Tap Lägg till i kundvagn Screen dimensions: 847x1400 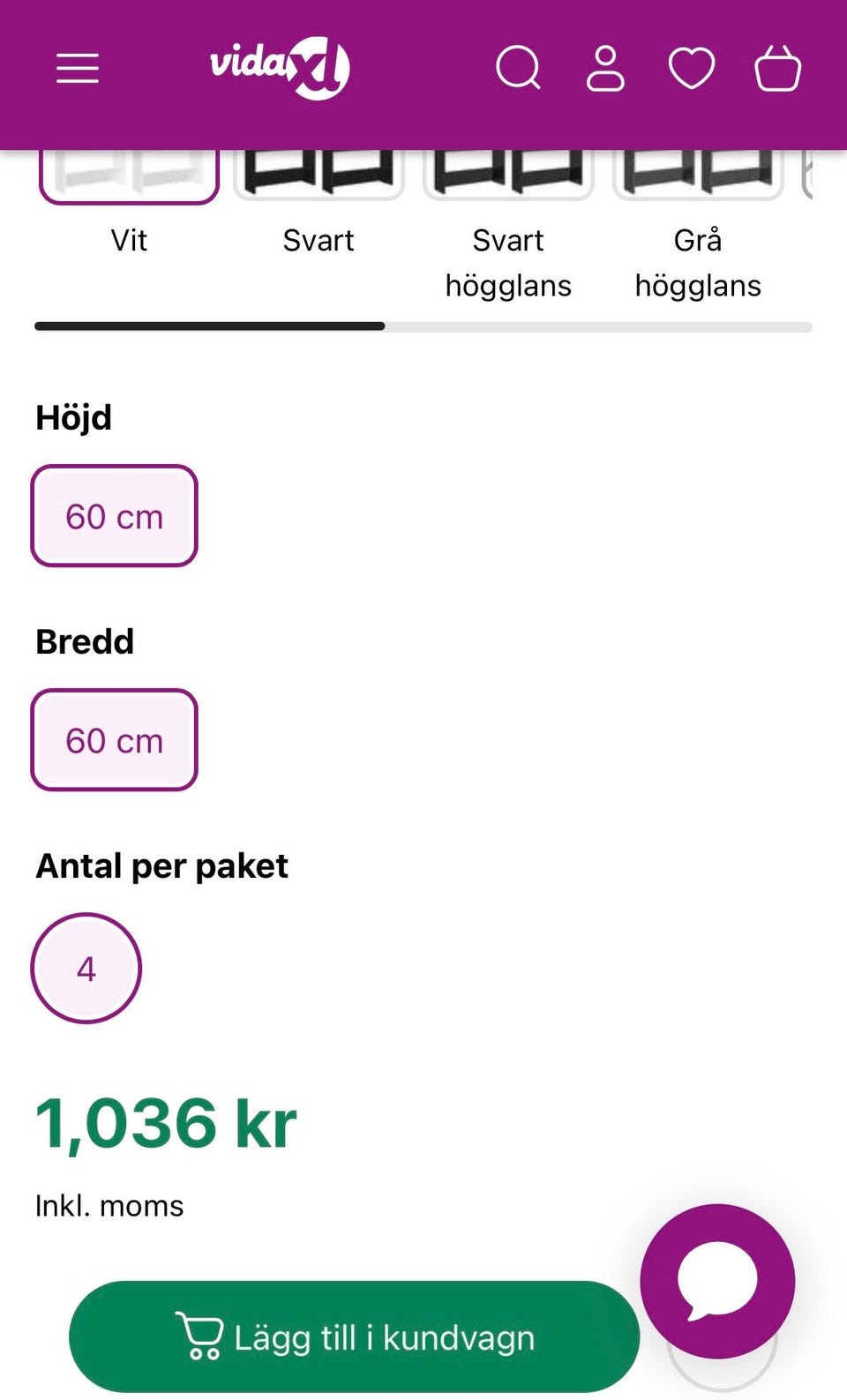click(x=354, y=1337)
